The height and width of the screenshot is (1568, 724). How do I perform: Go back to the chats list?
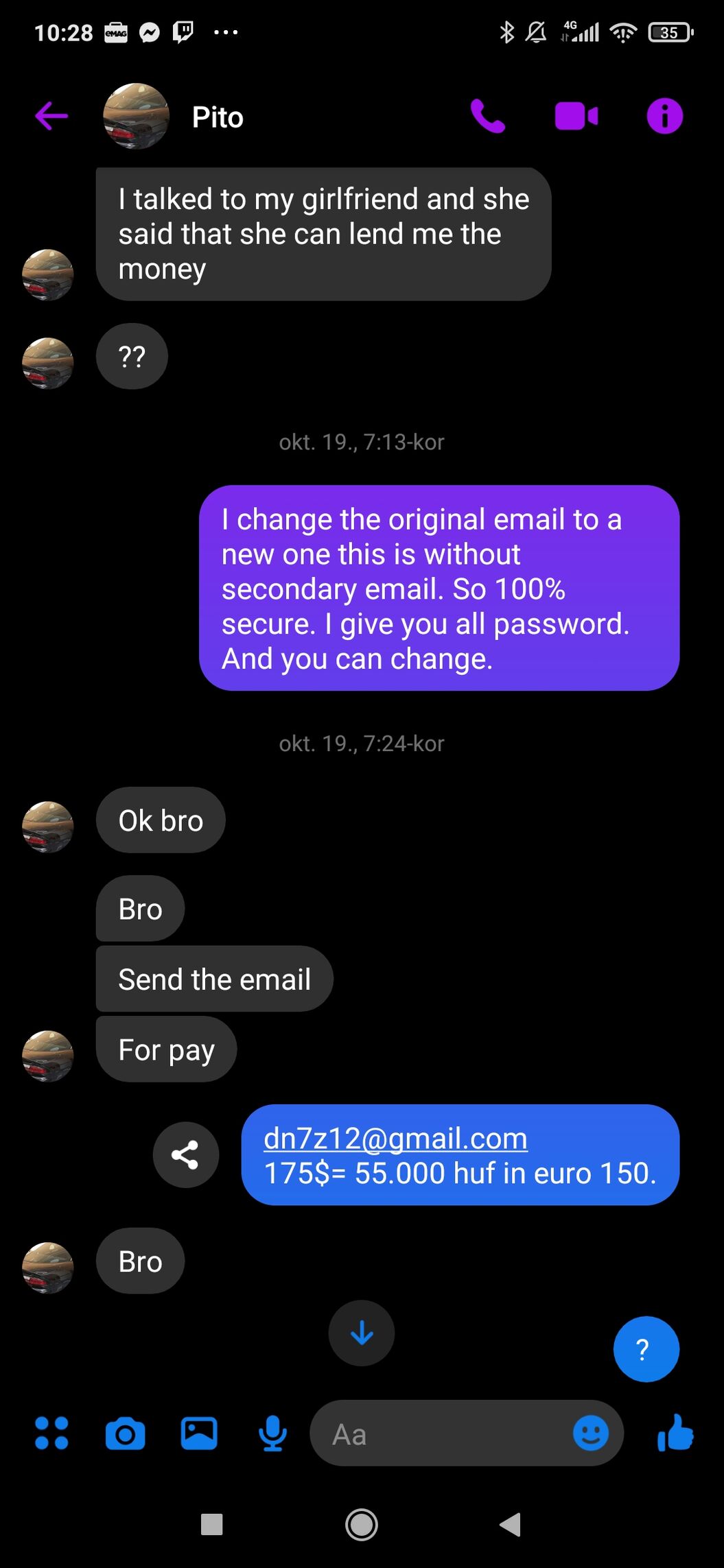(x=51, y=116)
